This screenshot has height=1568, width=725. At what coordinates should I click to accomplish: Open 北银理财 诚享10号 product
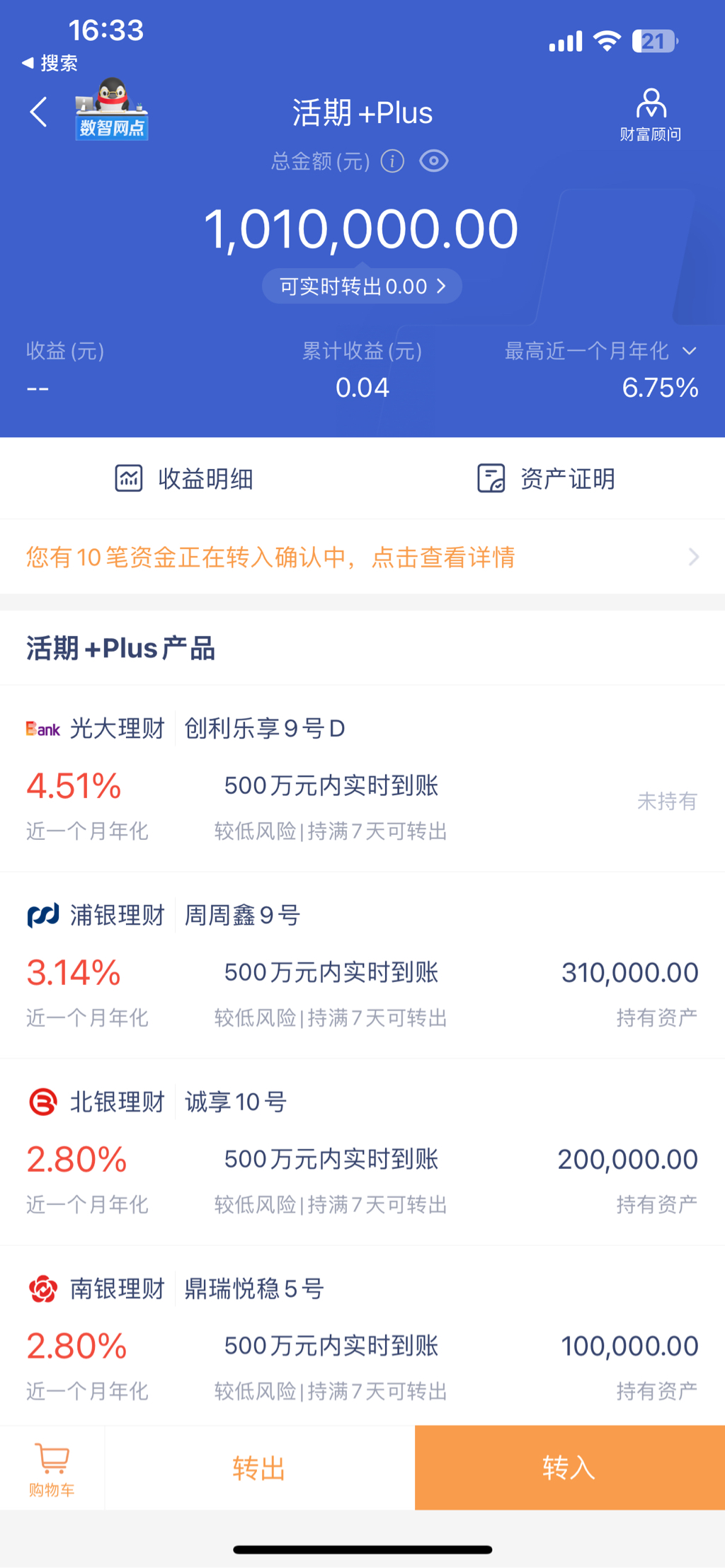pyautogui.click(x=362, y=1153)
